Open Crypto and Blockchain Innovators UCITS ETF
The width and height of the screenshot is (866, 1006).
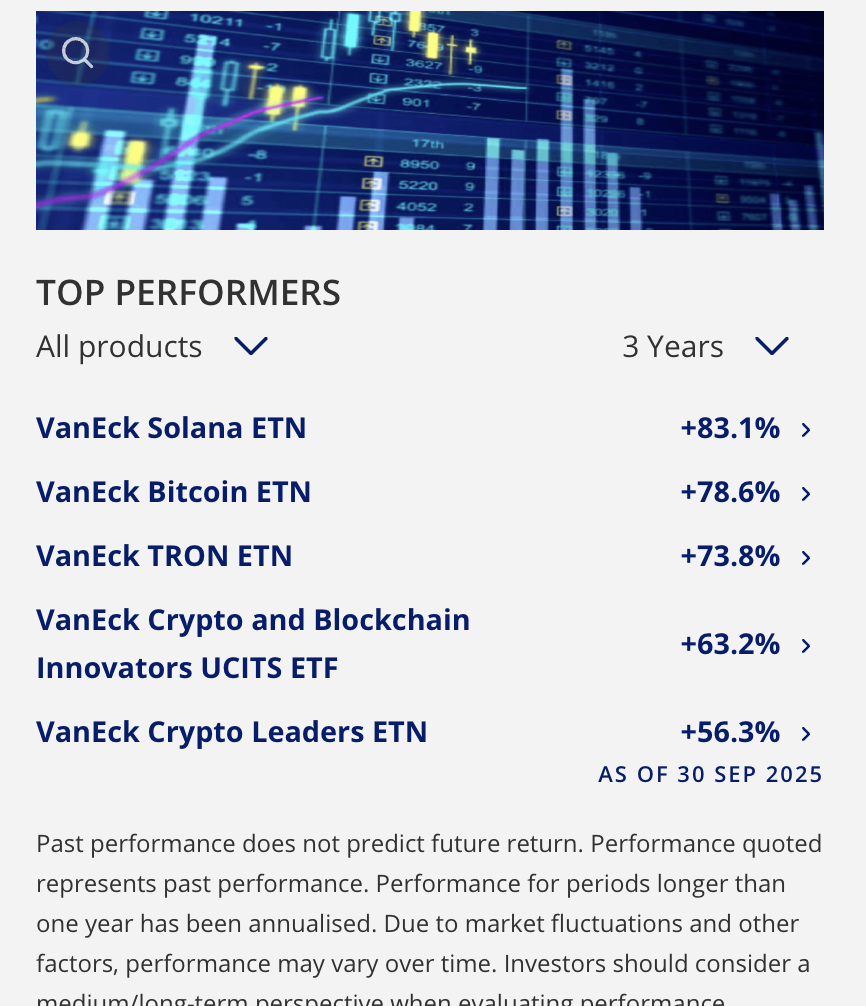(x=253, y=644)
